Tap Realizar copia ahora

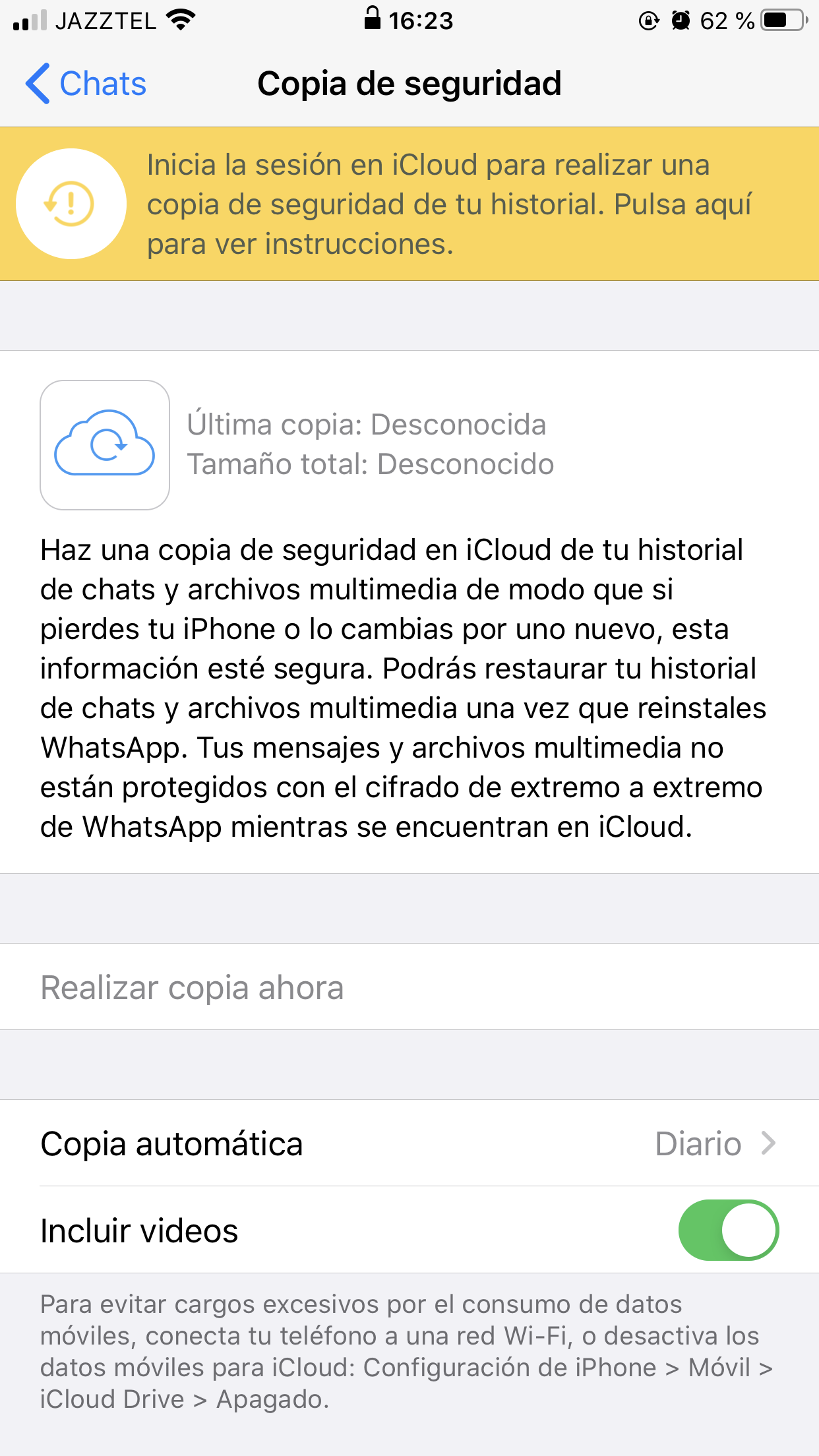coord(409,986)
